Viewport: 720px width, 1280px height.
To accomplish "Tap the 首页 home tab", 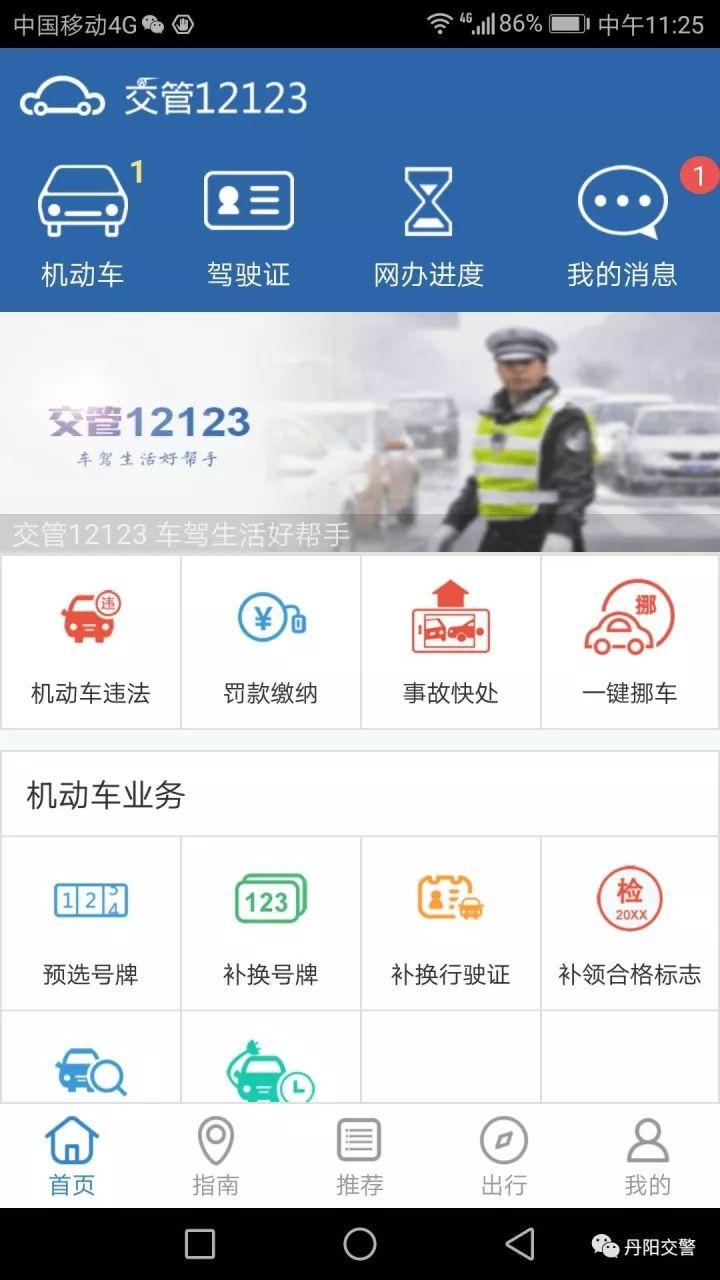I will pyautogui.click(x=72, y=1157).
